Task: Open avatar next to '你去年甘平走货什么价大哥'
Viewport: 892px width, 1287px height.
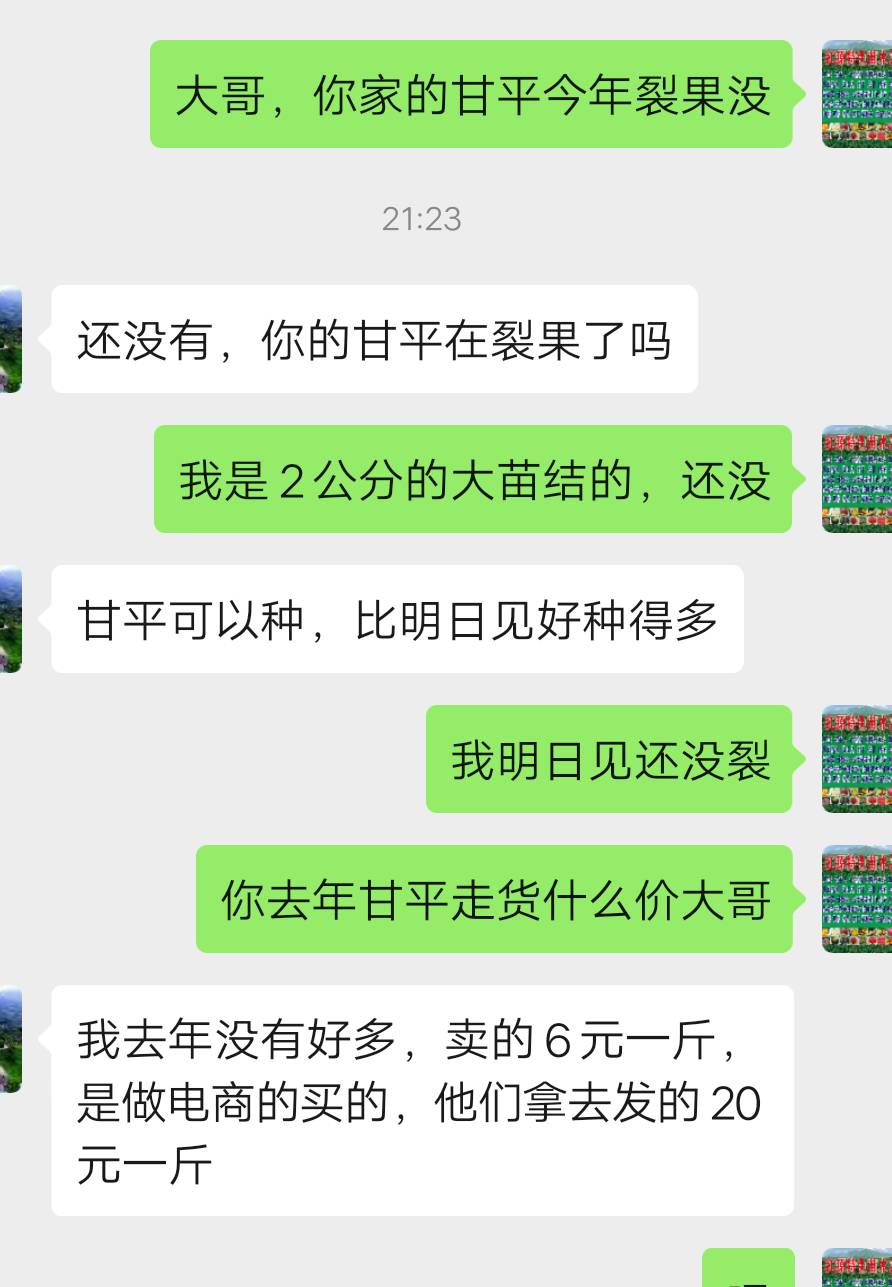Action: [x=856, y=899]
